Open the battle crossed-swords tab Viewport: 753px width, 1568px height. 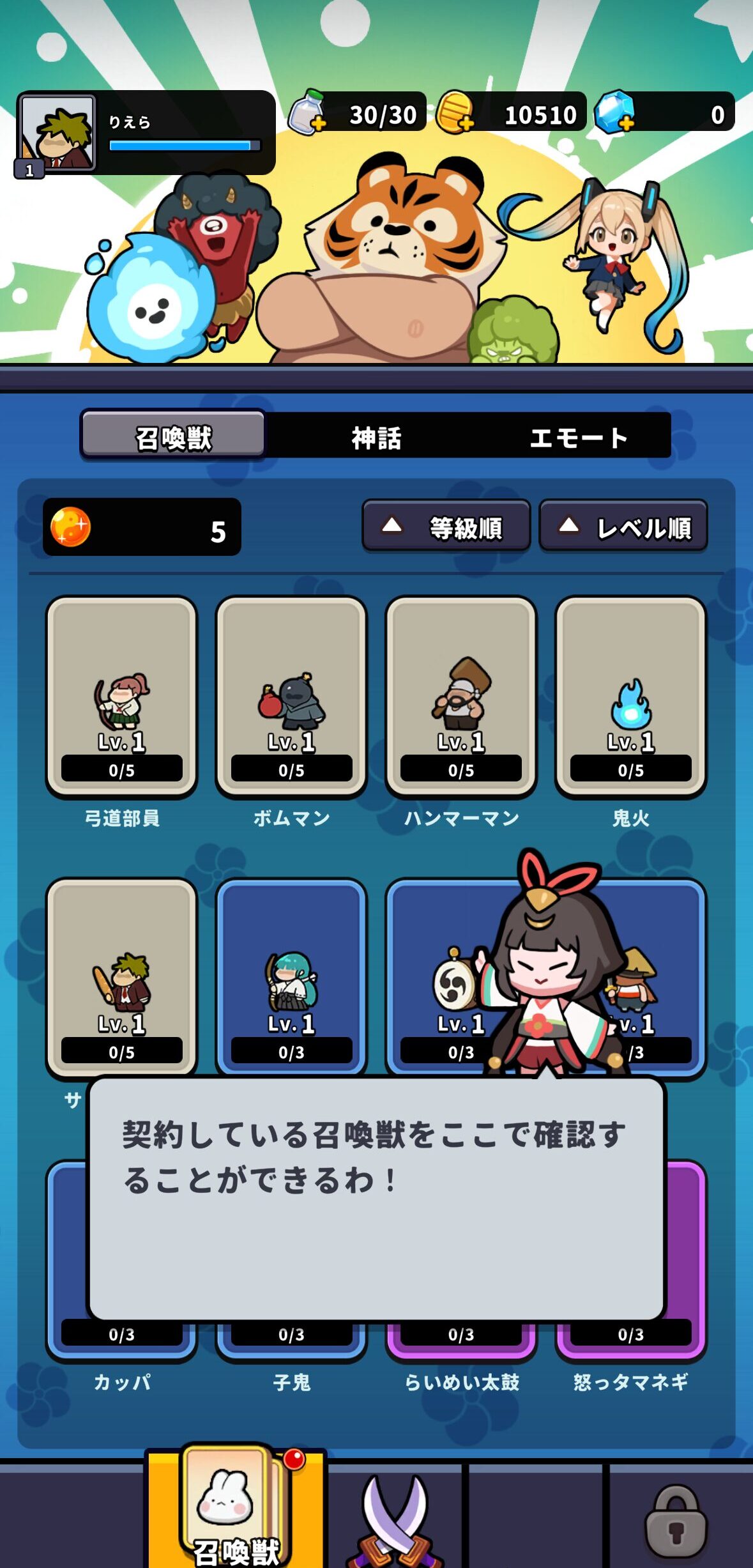(395, 1521)
